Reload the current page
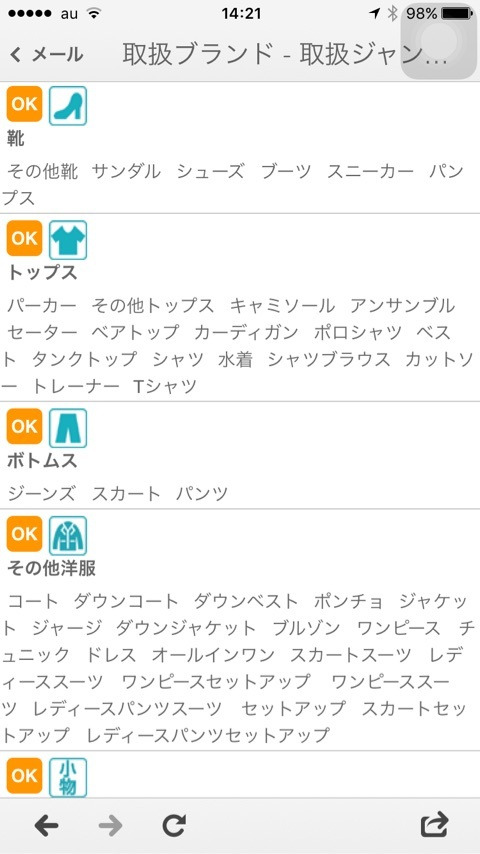The height and width of the screenshot is (854, 480). pyautogui.click(x=174, y=826)
